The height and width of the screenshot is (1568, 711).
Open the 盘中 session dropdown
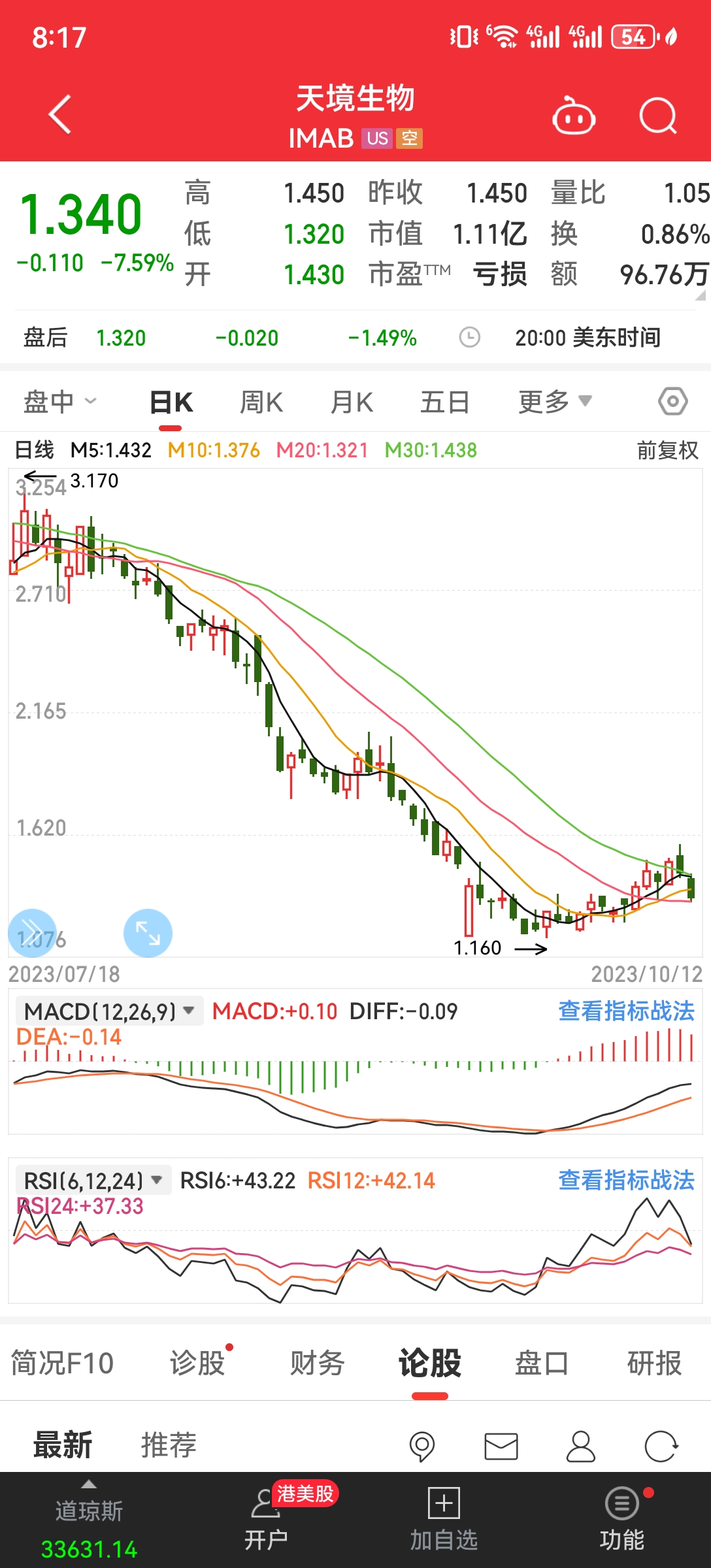tap(60, 402)
